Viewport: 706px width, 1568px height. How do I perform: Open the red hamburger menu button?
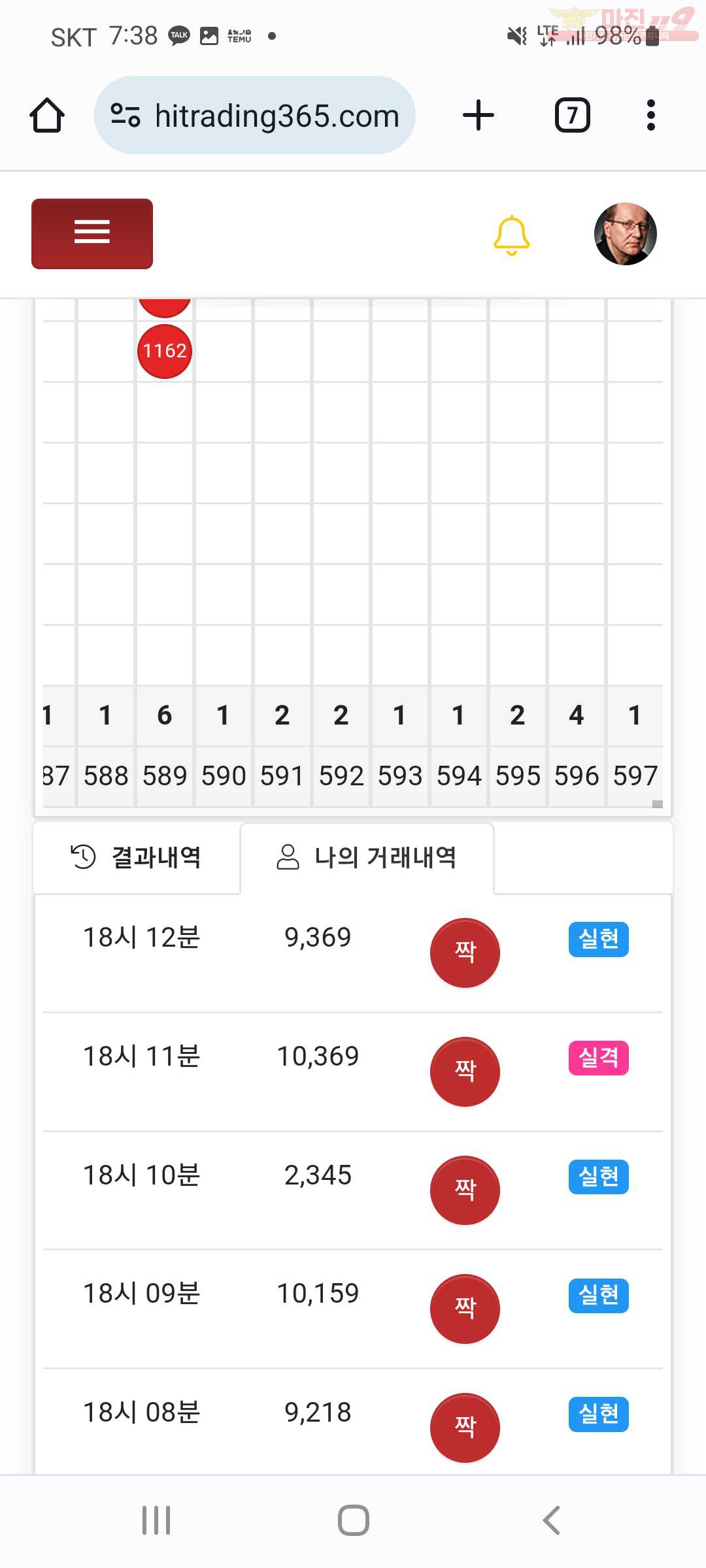coord(92,233)
